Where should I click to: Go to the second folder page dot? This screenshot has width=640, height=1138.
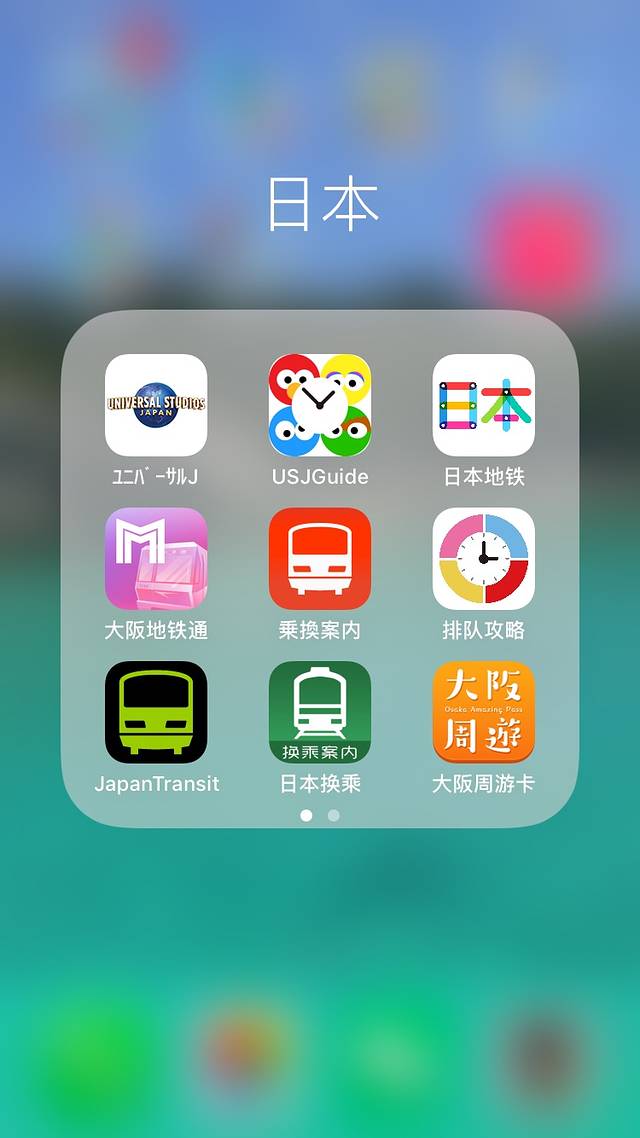[334, 816]
